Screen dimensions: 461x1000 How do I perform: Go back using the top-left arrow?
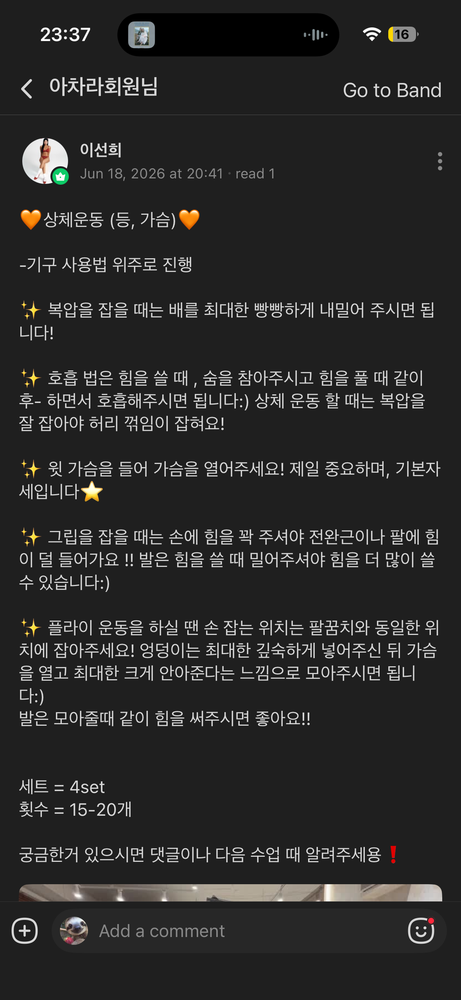click(26, 89)
